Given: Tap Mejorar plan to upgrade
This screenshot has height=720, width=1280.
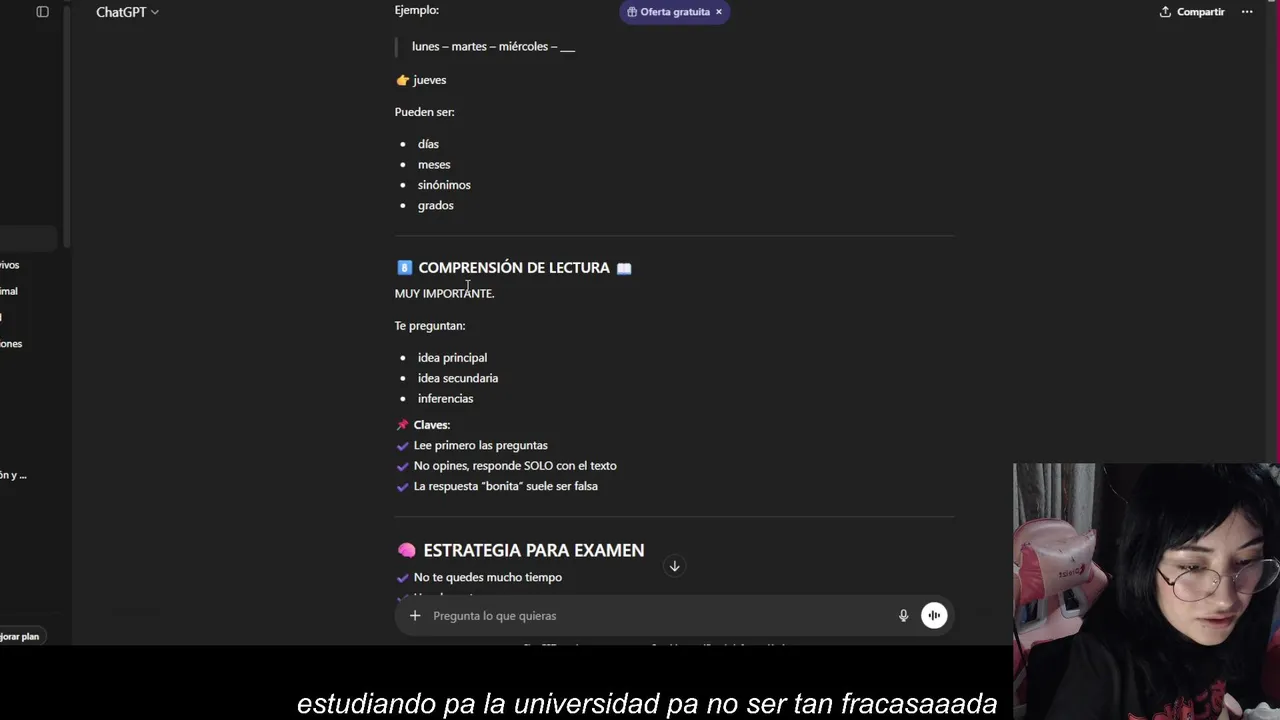Looking at the screenshot, I should (20, 636).
